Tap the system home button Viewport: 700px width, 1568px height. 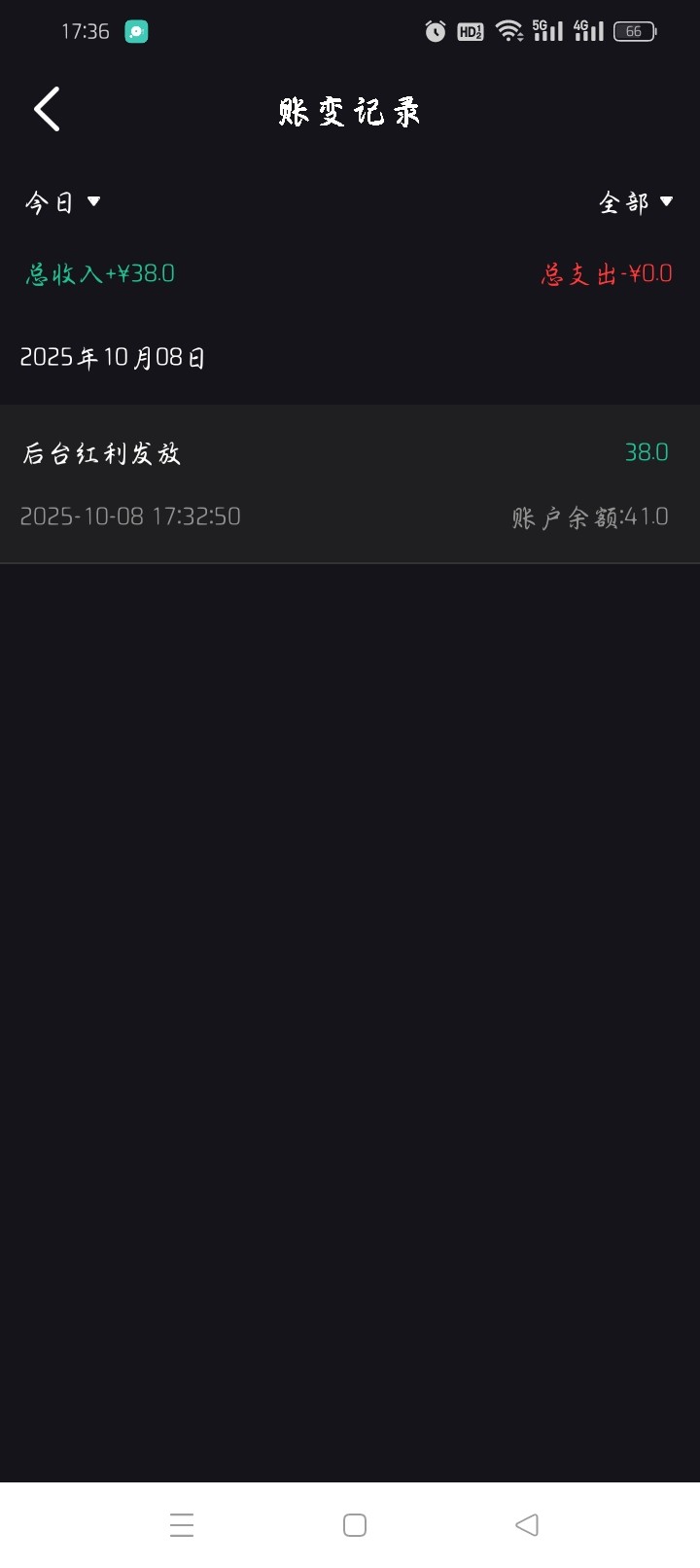pos(355,1524)
